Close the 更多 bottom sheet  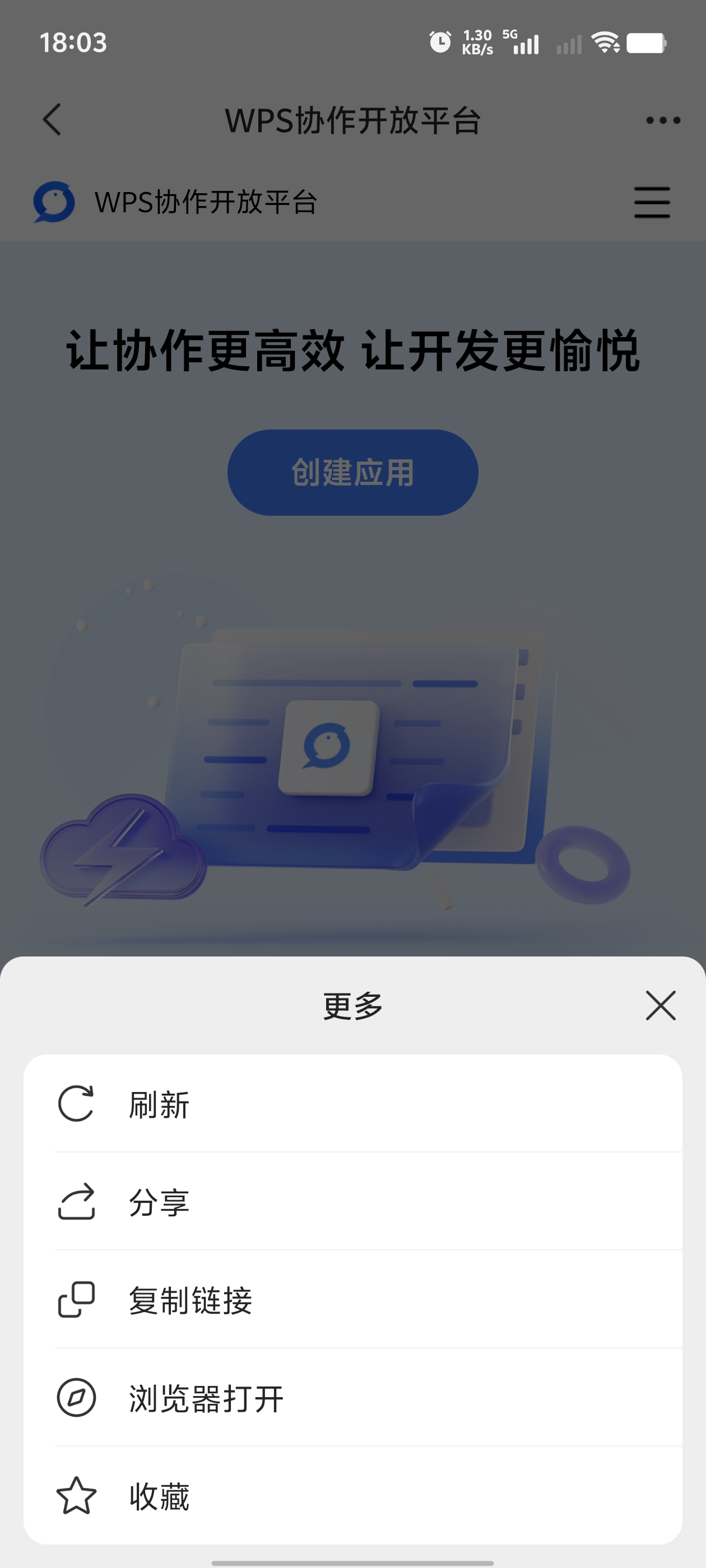click(x=660, y=1005)
